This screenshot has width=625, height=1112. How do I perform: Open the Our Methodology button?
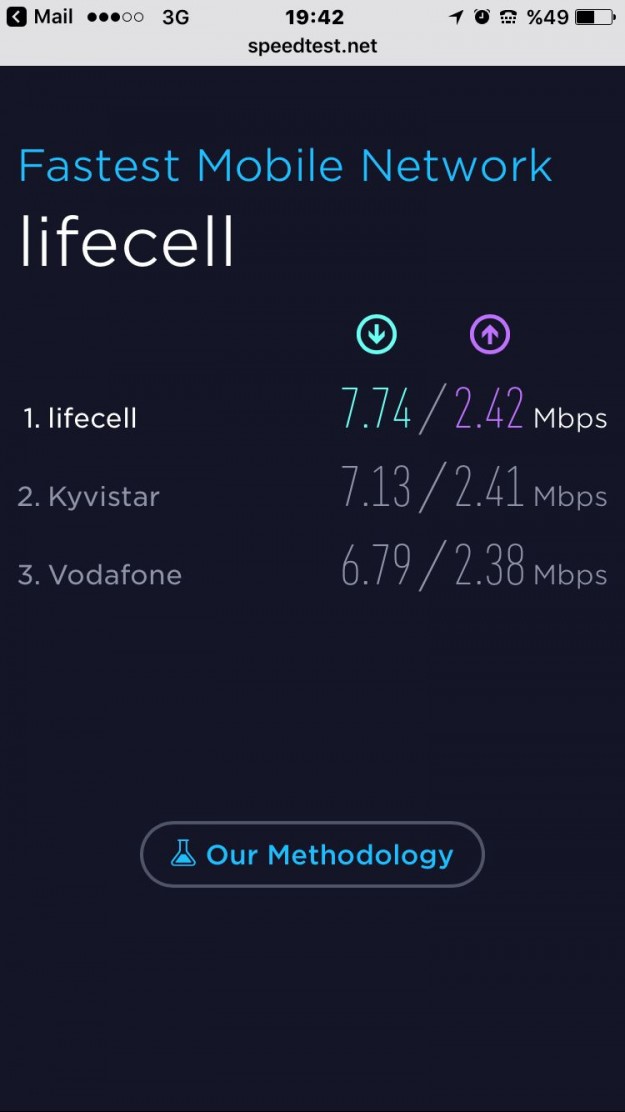coord(312,855)
